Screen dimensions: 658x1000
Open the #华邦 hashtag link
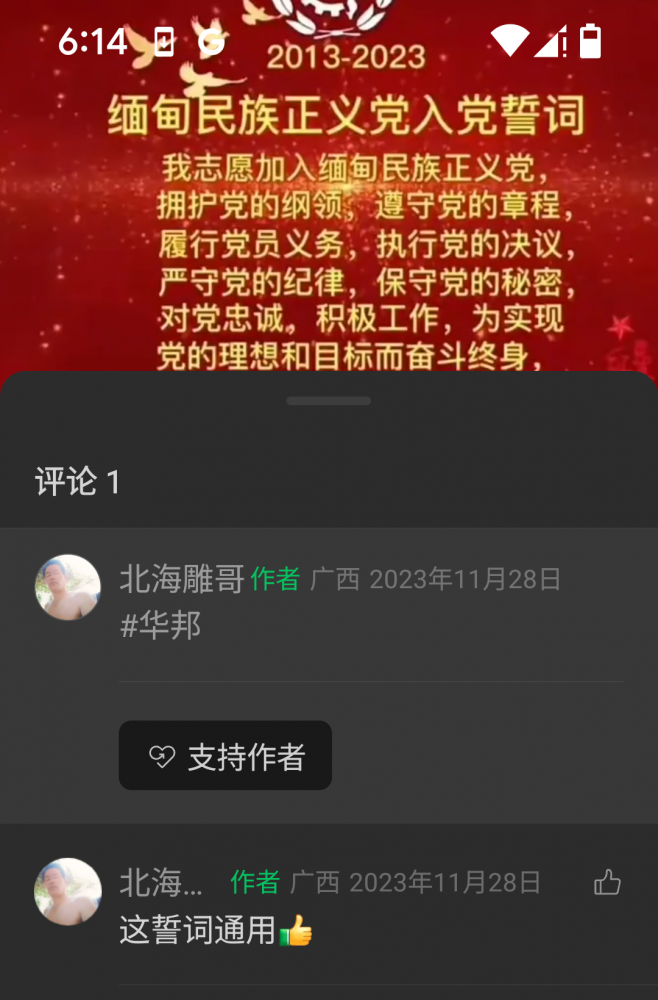point(160,625)
